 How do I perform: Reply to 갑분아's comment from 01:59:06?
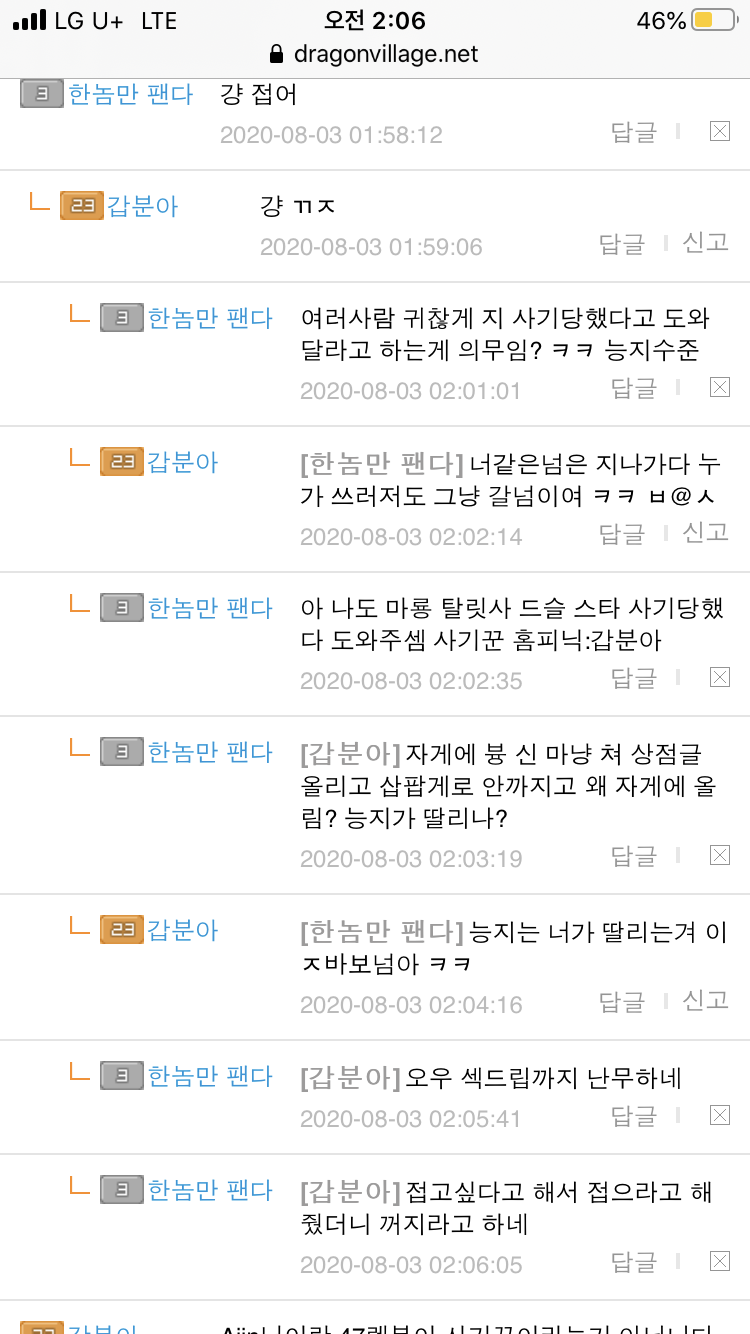click(621, 244)
